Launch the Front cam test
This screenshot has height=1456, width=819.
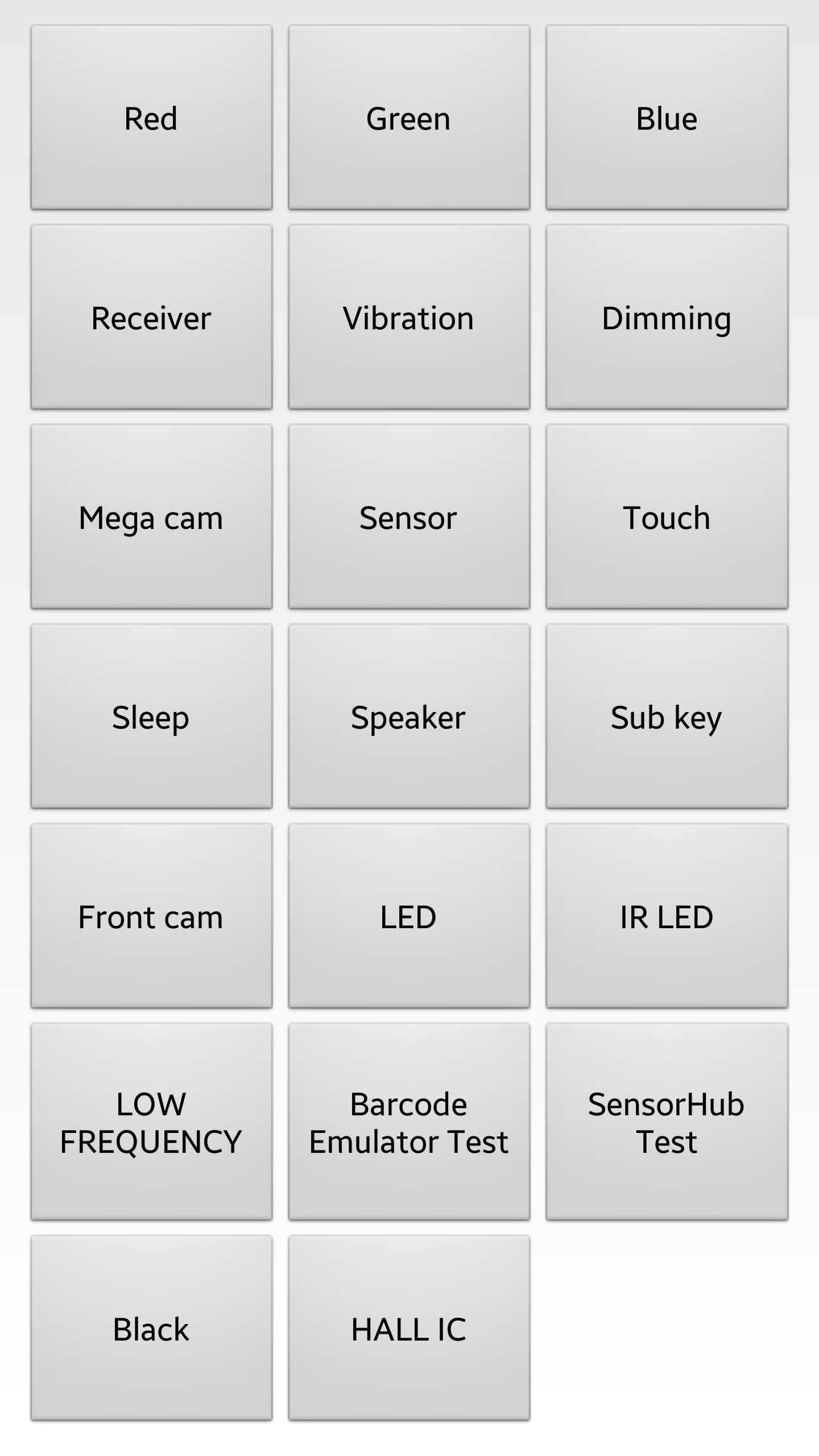151,917
